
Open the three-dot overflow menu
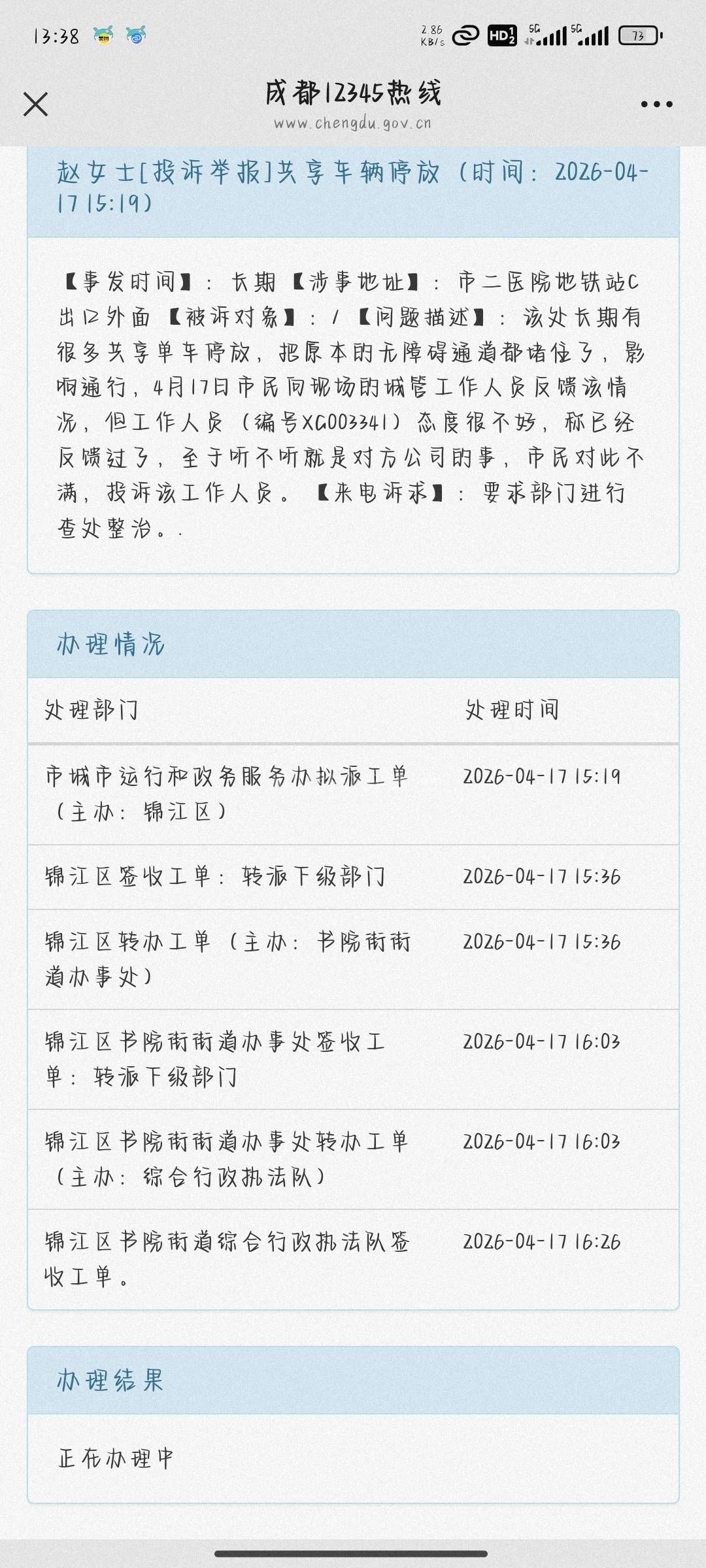(656, 104)
